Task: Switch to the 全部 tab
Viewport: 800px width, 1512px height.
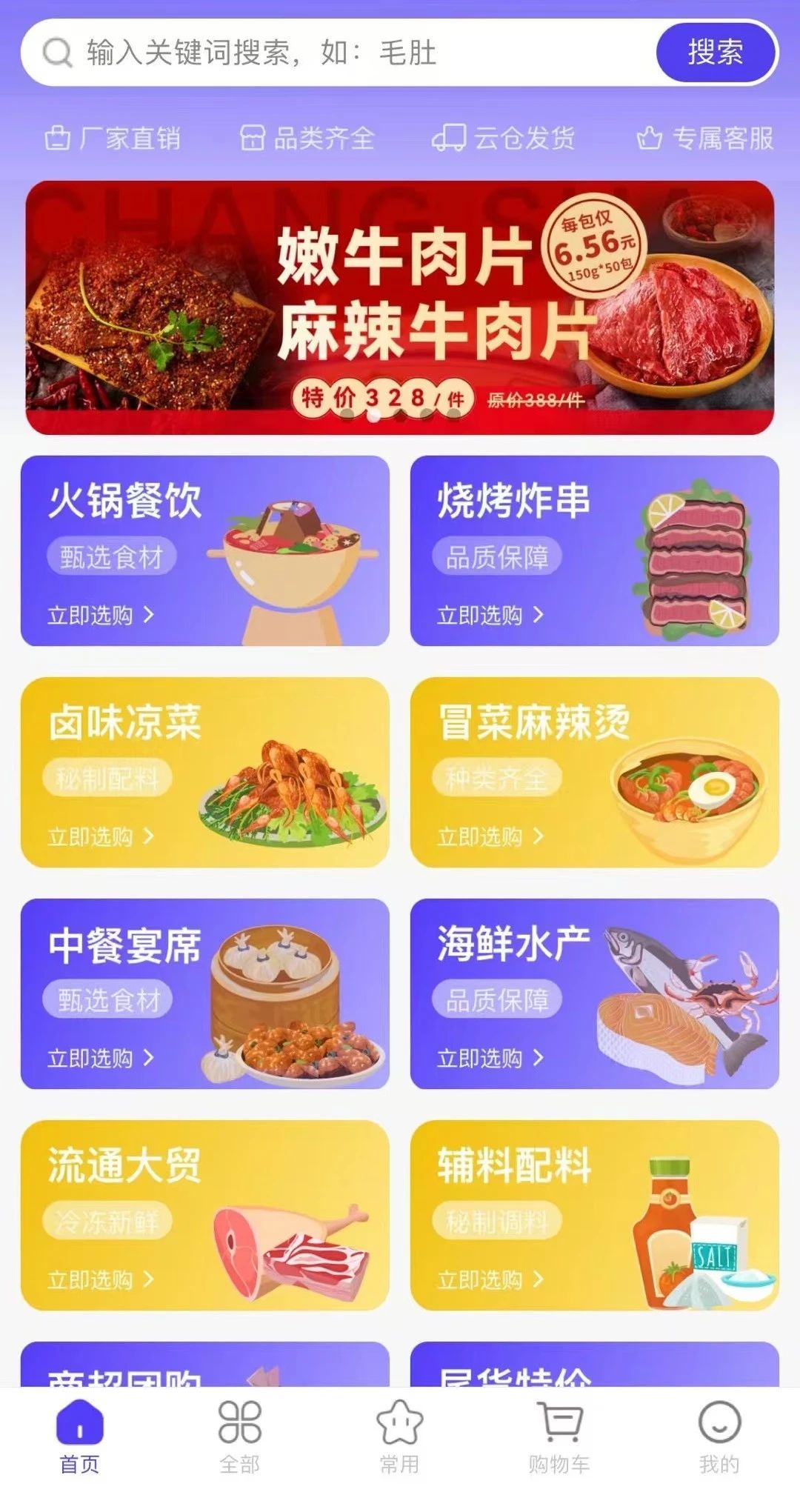Action: (x=240, y=1437)
